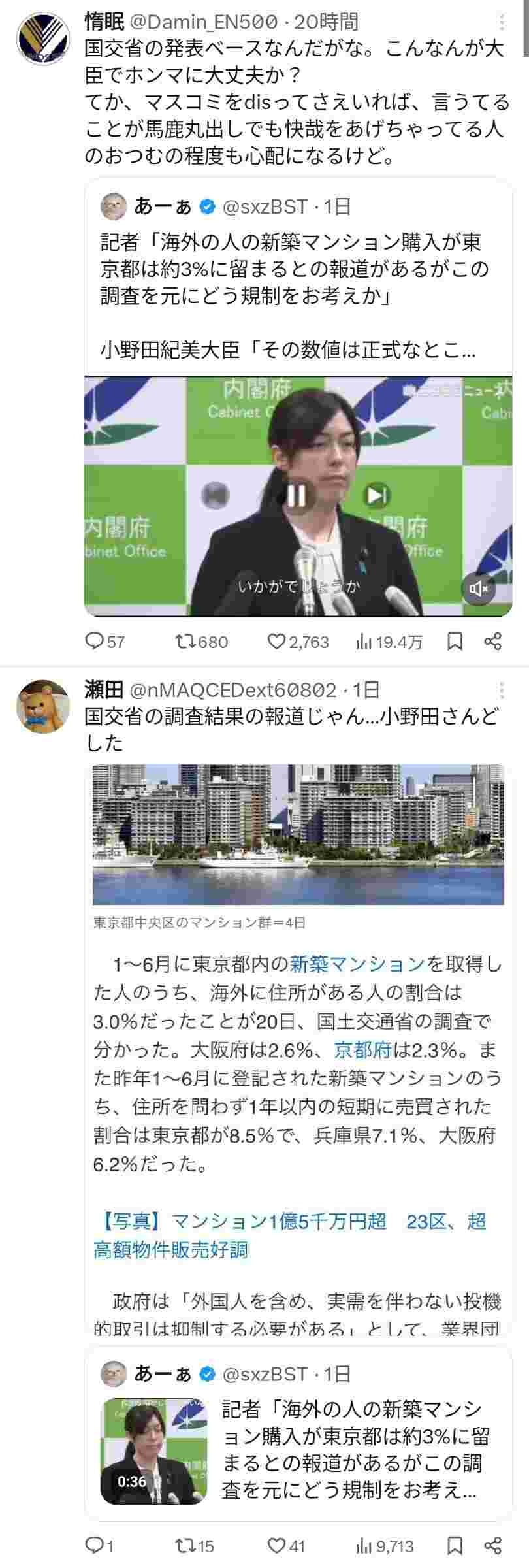Bookmark 瀬田's post
The height and width of the screenshot is (1568, 529).
coord(455,1546)
